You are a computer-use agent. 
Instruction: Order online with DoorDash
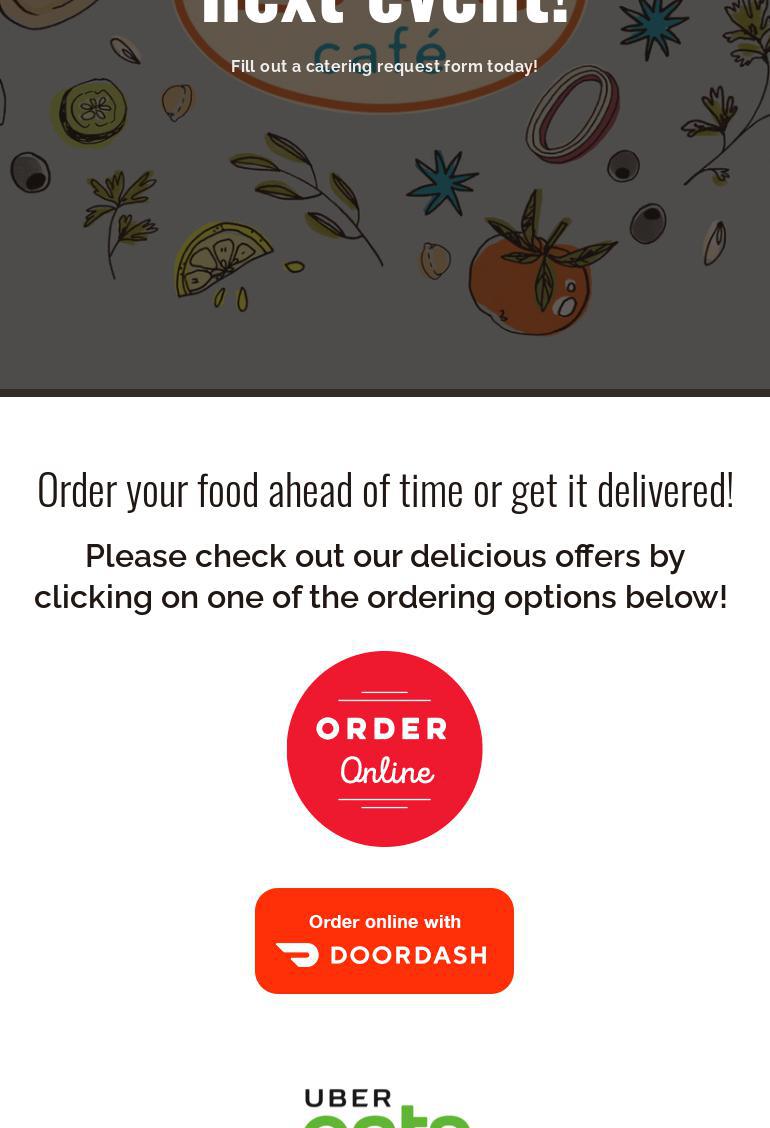(x=384, y=941)
